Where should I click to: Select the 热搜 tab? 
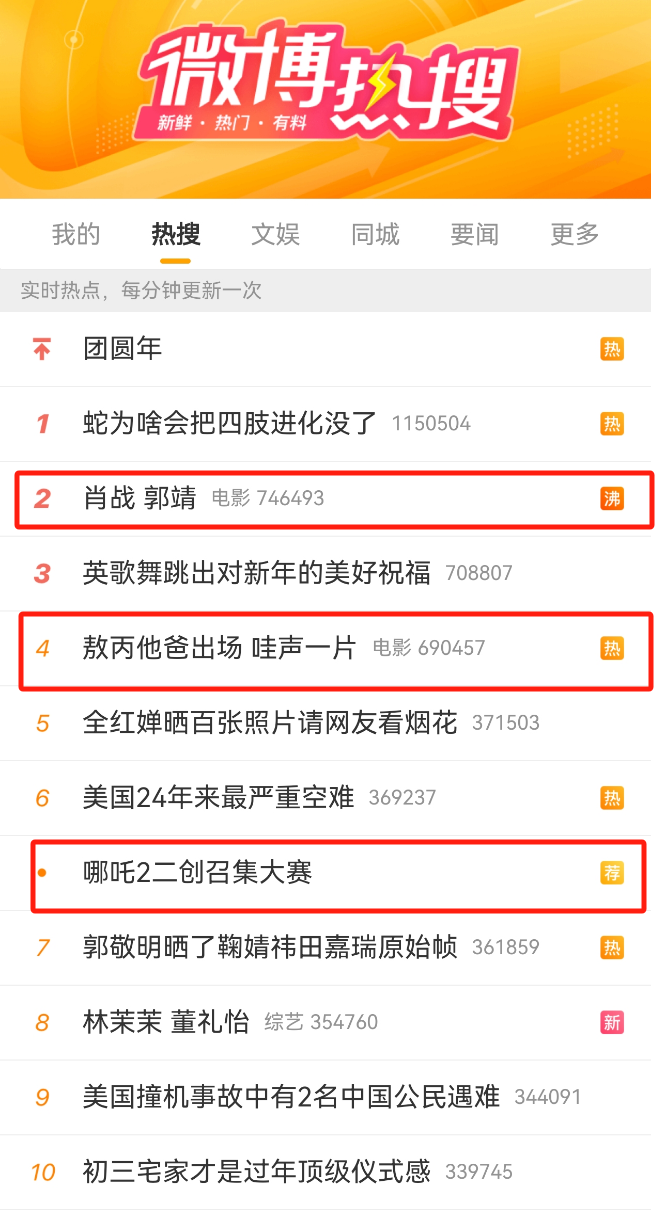coord(176,235)
